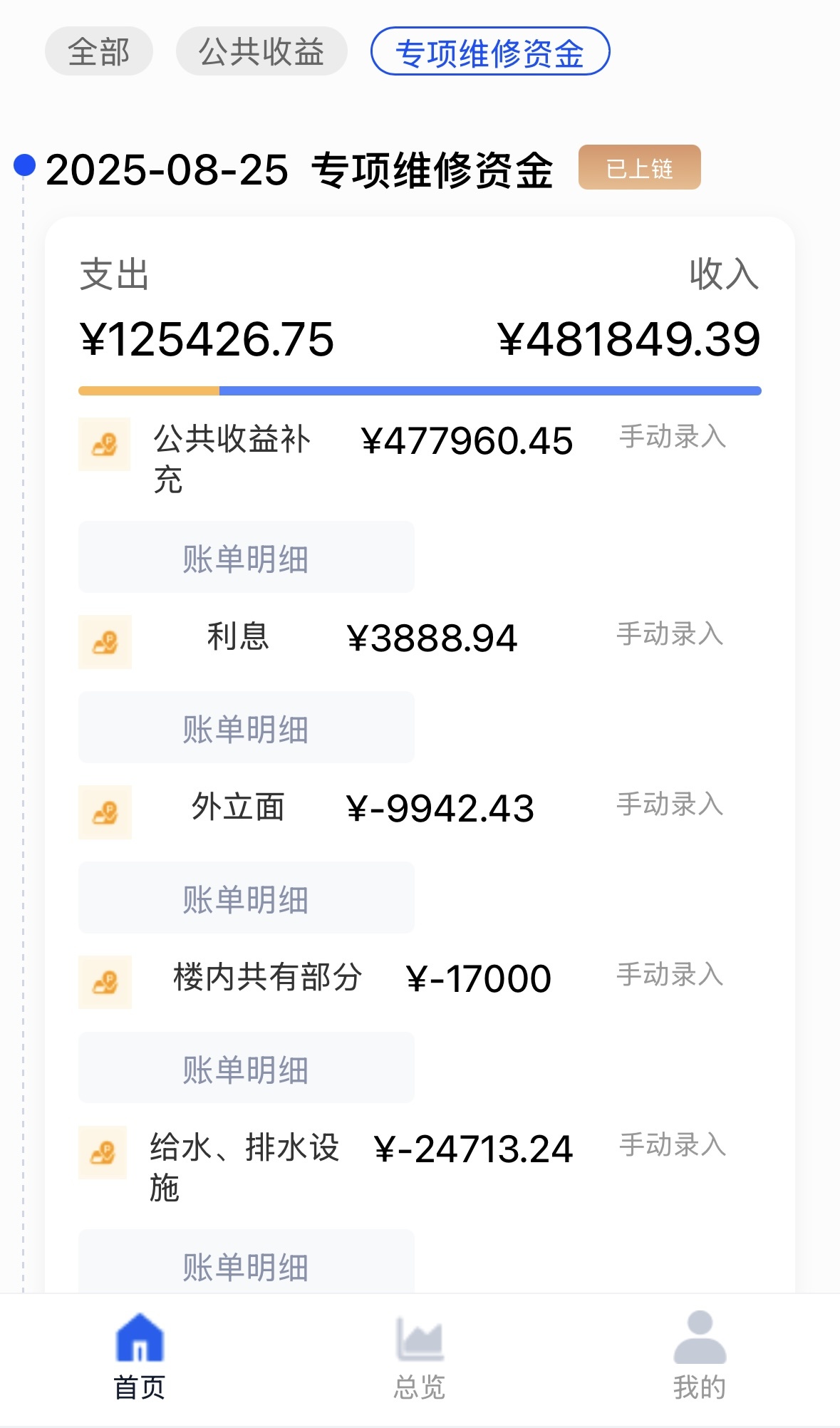Select the 专项维修资金 filter chip

coord(490,51)
